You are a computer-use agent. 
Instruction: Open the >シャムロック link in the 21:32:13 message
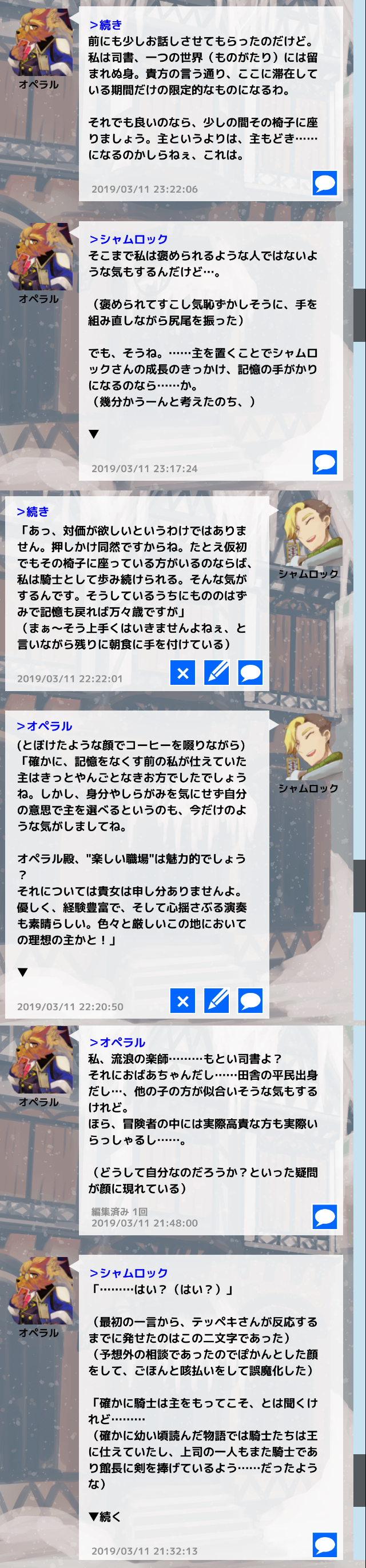click(128, 1273)
